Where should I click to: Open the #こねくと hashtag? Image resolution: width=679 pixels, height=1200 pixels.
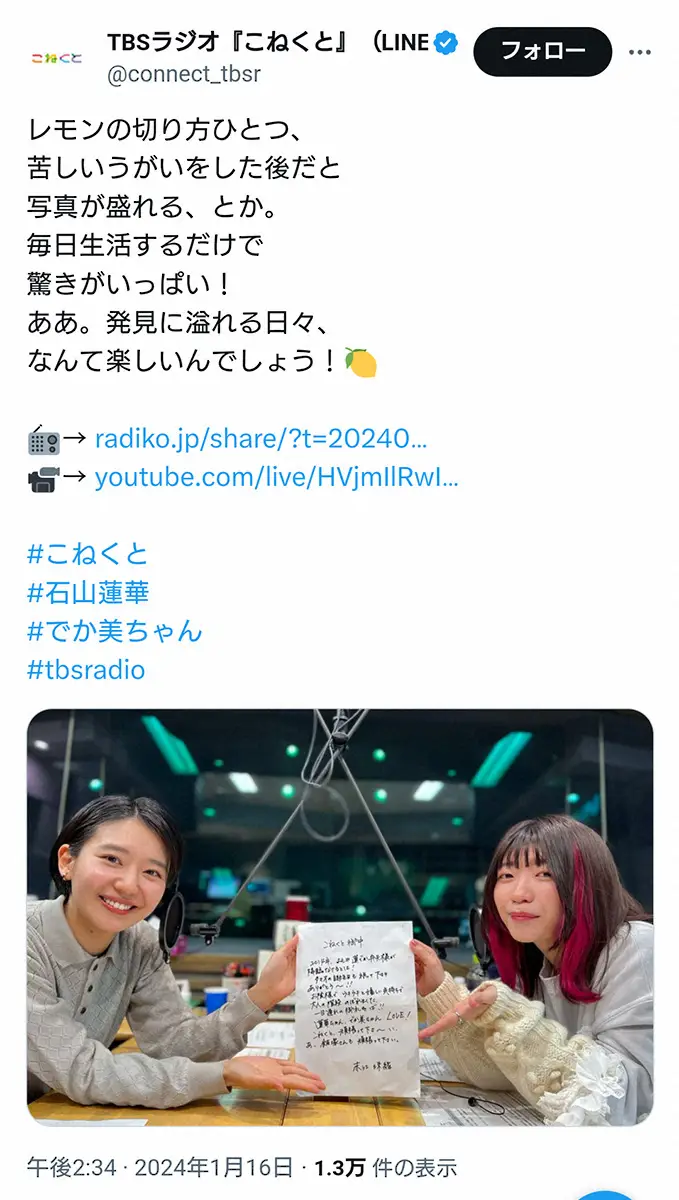pyautogui.click(x=88, y=553)
